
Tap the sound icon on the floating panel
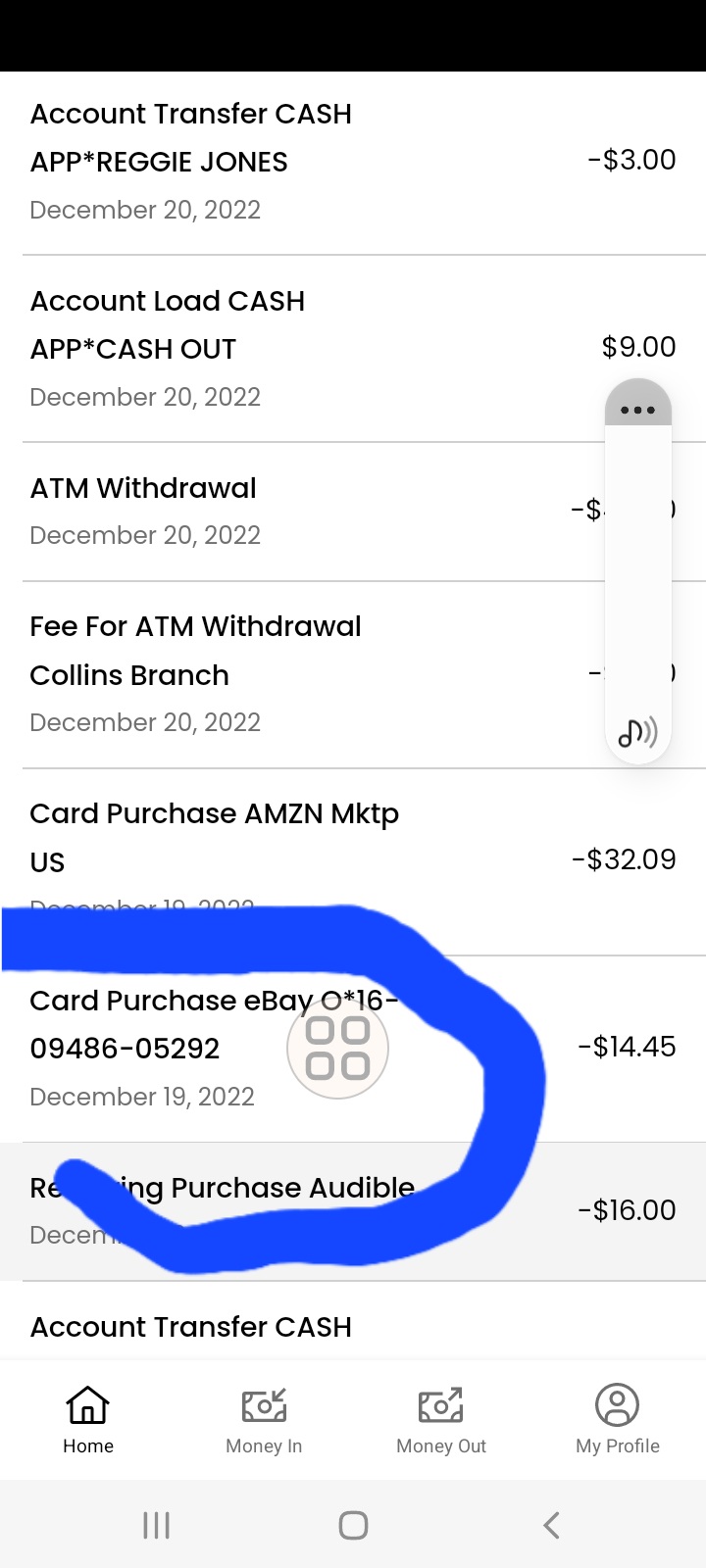[x=637, y=732]
